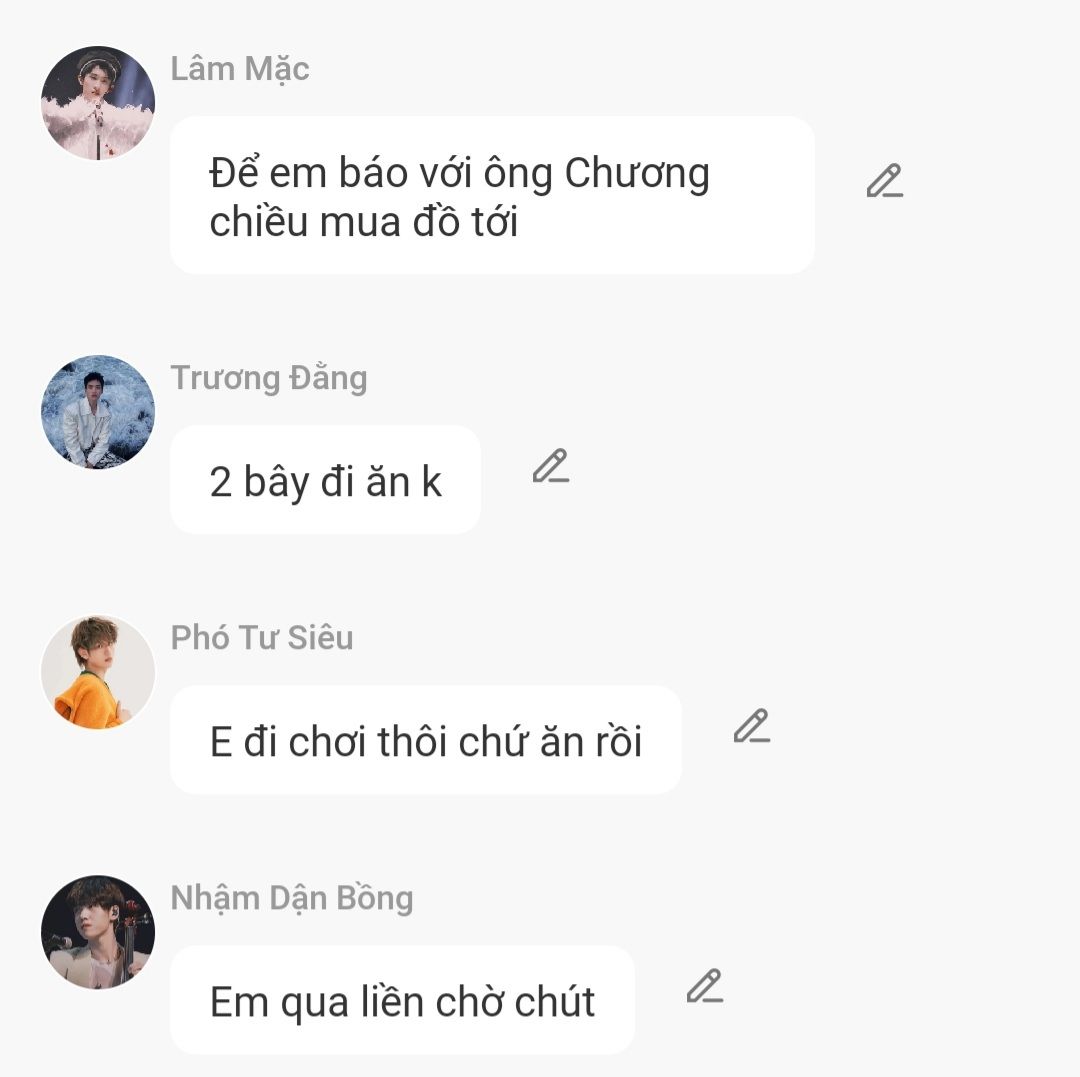This screenshot has height=1077, width=1080.
Task: View Nhậm Dận Bồng's avatar
Action: [x=98, y=932]
